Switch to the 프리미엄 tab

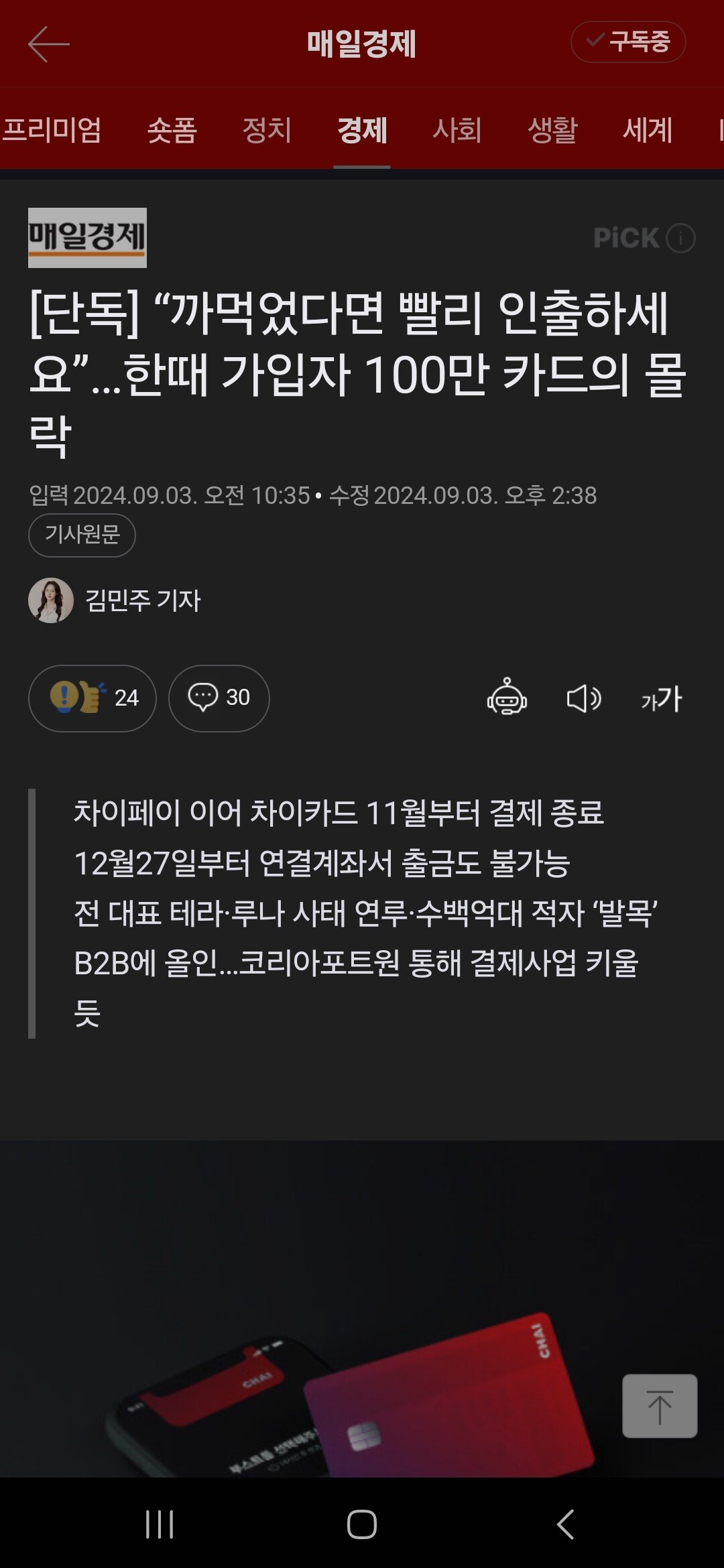(x=52, y=129)
